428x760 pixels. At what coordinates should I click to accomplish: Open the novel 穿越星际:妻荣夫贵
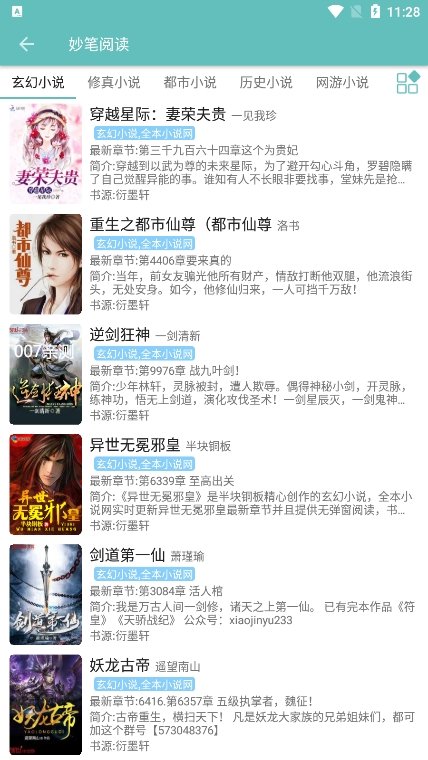tap(214, 154)
